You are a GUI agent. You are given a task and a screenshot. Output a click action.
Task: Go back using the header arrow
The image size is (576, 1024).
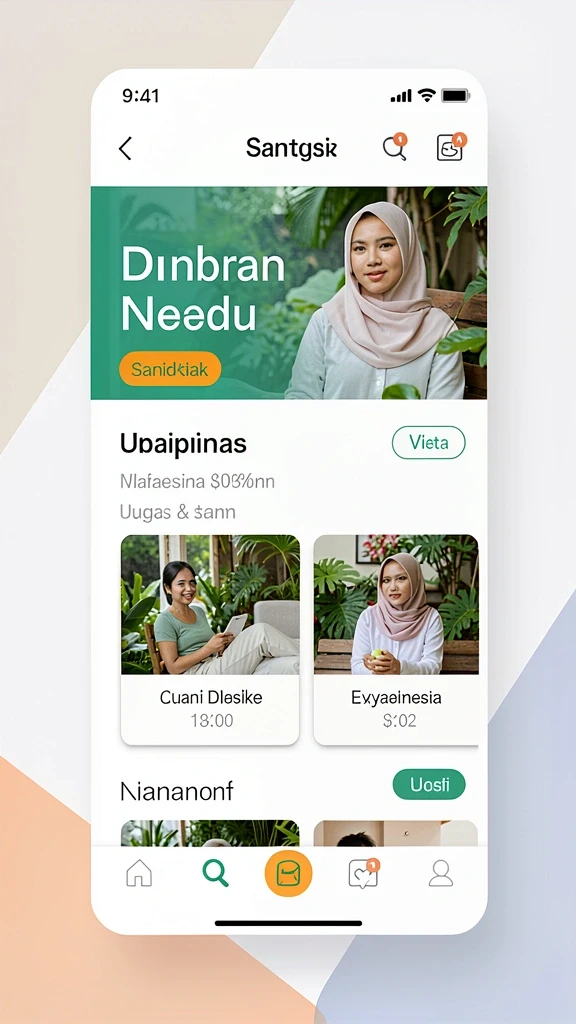(x=125, y=148)
